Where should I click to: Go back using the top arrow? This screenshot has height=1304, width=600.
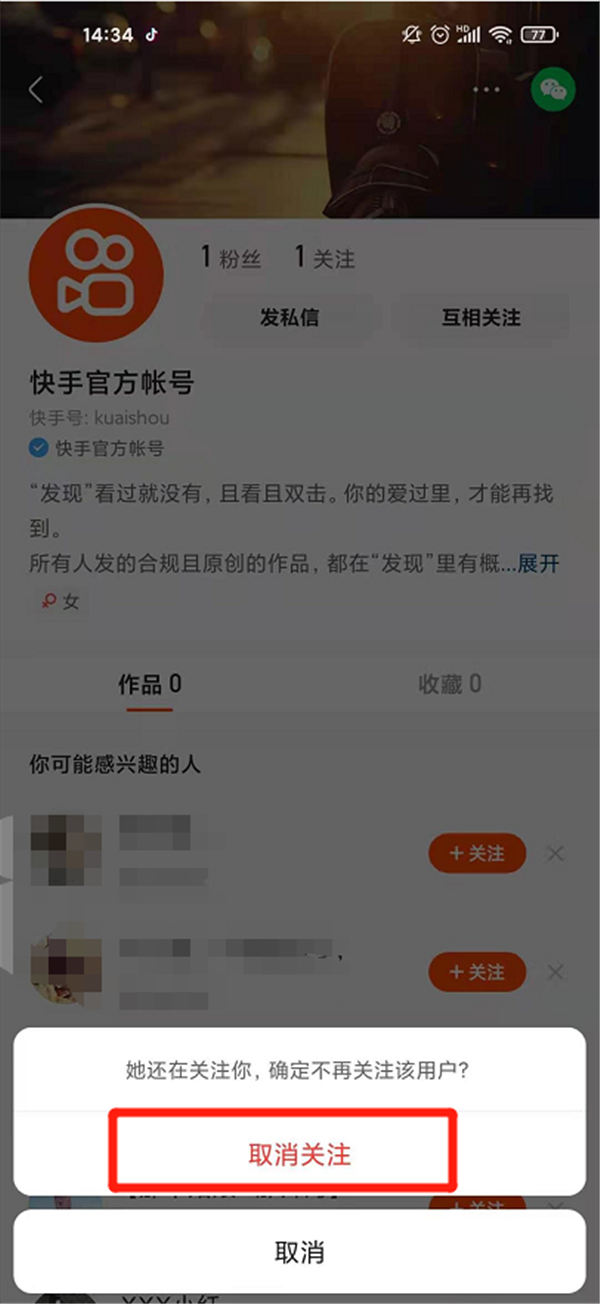[36, 89]
